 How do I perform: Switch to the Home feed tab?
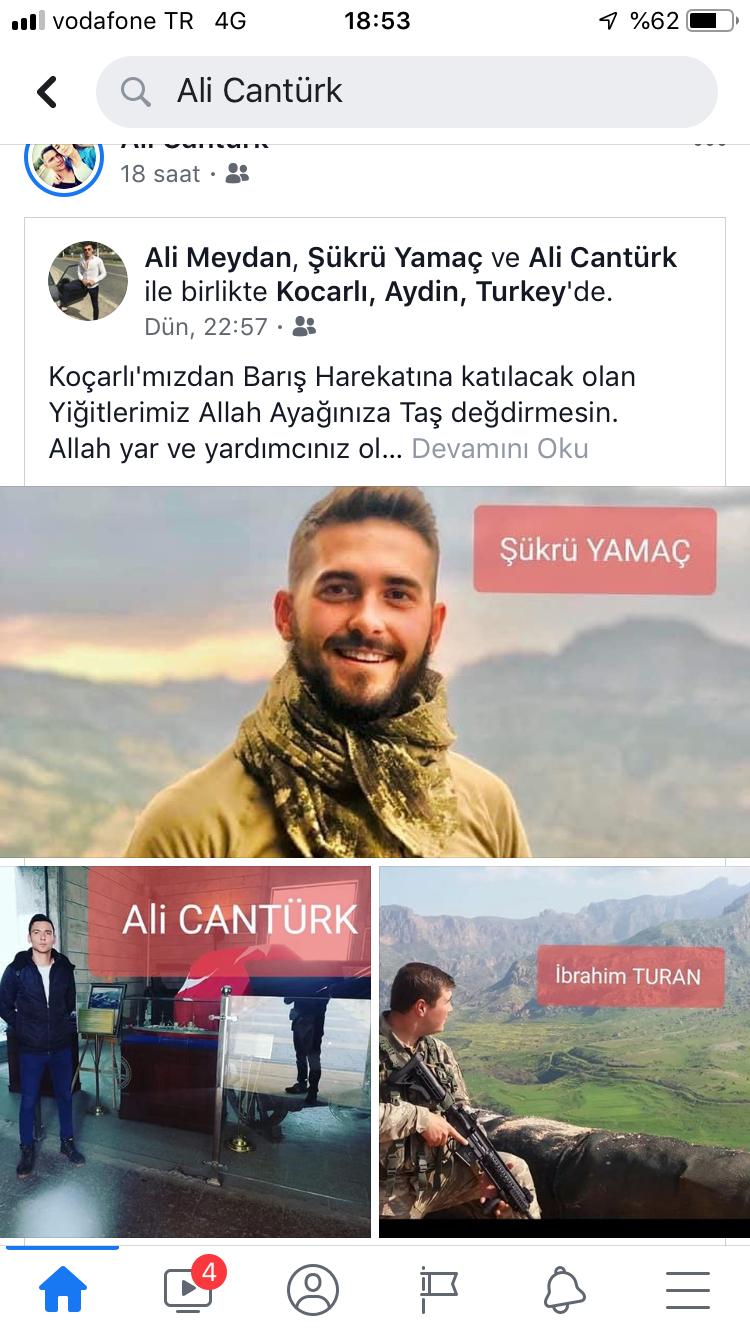pos(62,1290)
